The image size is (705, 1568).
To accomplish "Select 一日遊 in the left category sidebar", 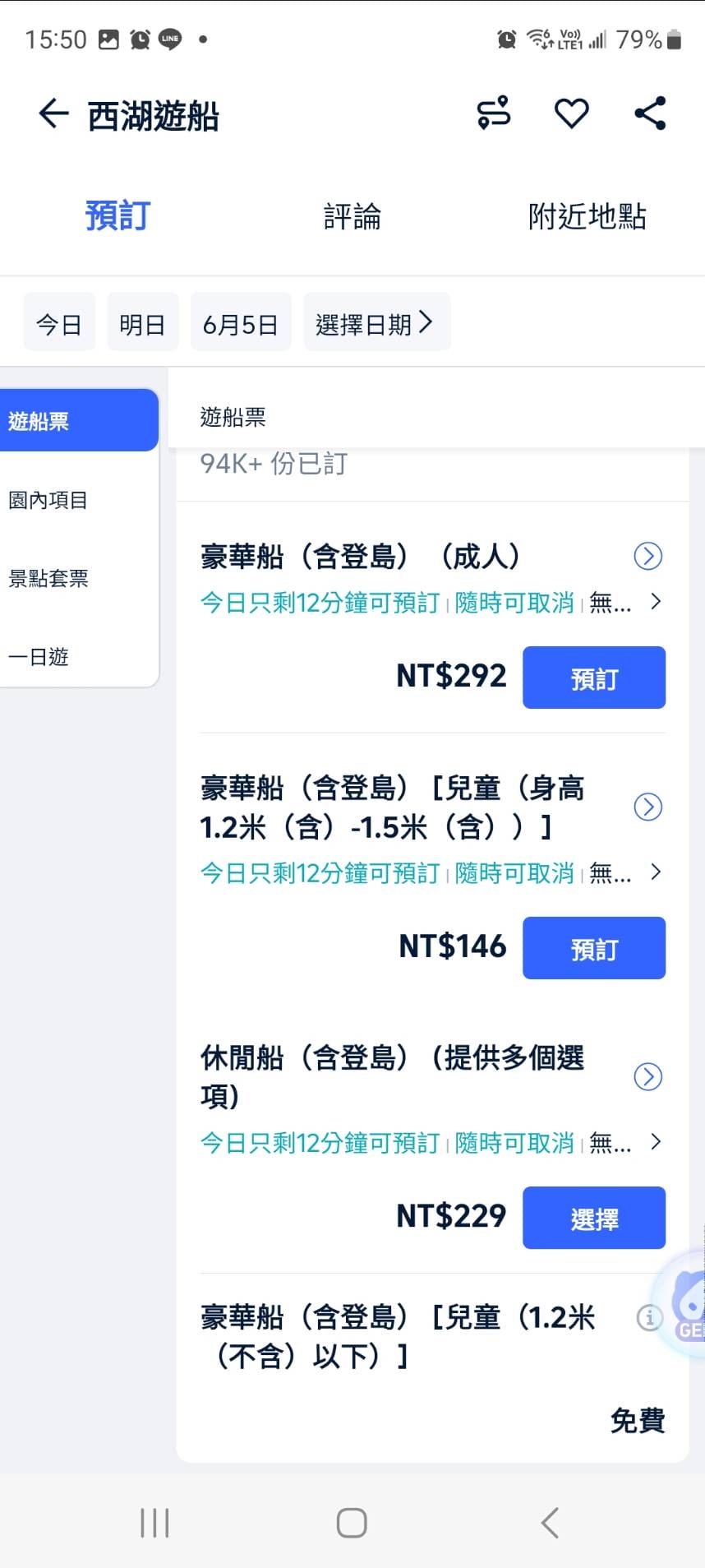I will (39, 657).
